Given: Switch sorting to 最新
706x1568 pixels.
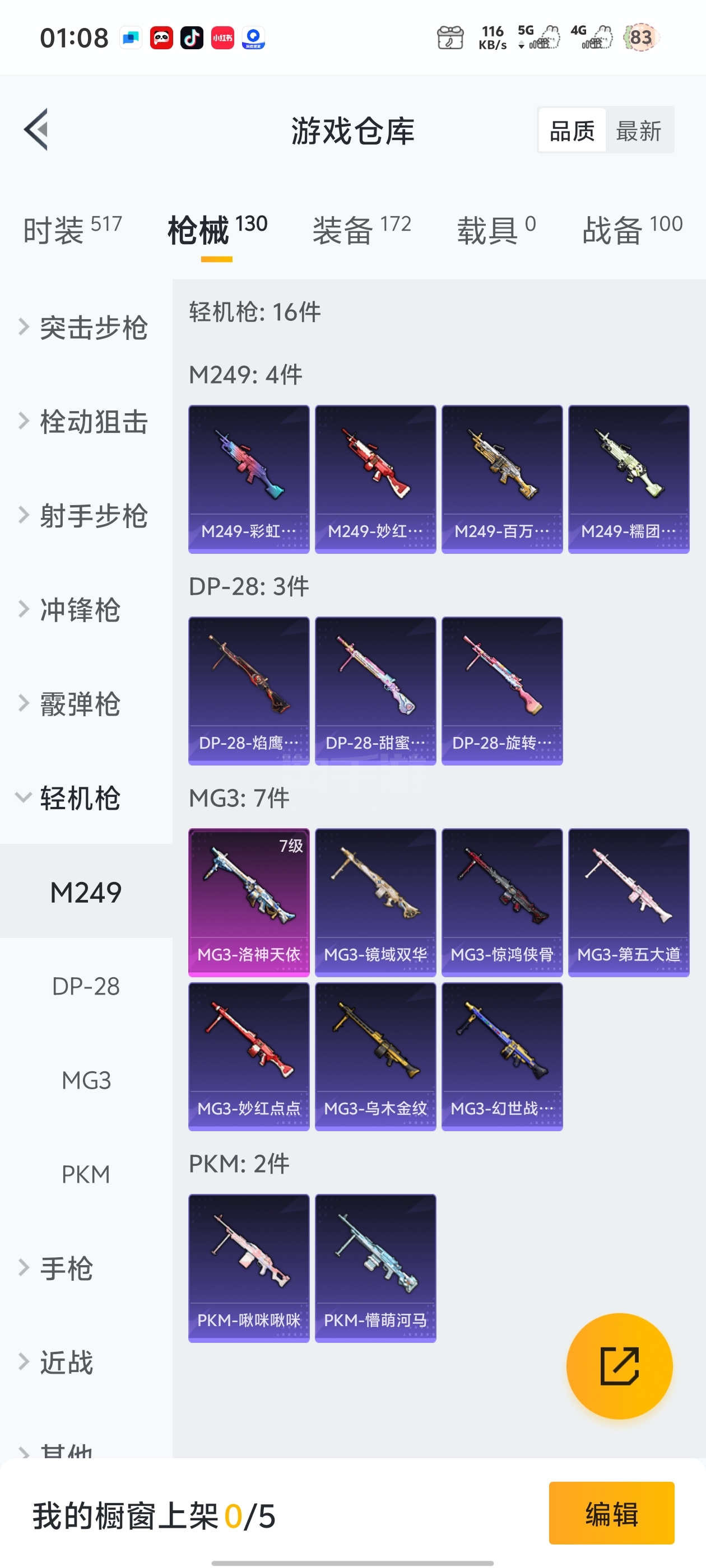Looking at the screenshot, I should tap(638, 130).
